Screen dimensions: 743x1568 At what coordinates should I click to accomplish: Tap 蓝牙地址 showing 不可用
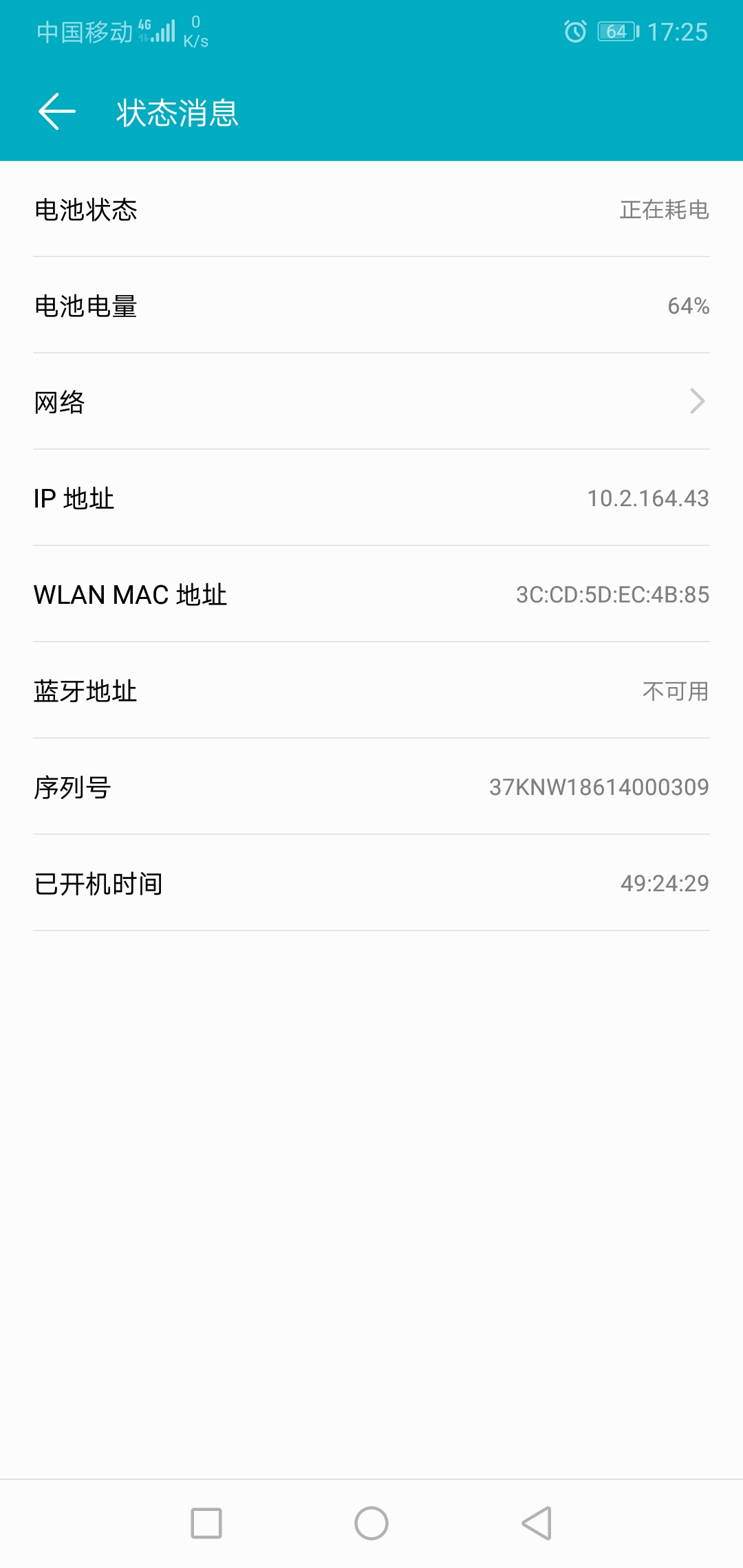pos(675,693)
